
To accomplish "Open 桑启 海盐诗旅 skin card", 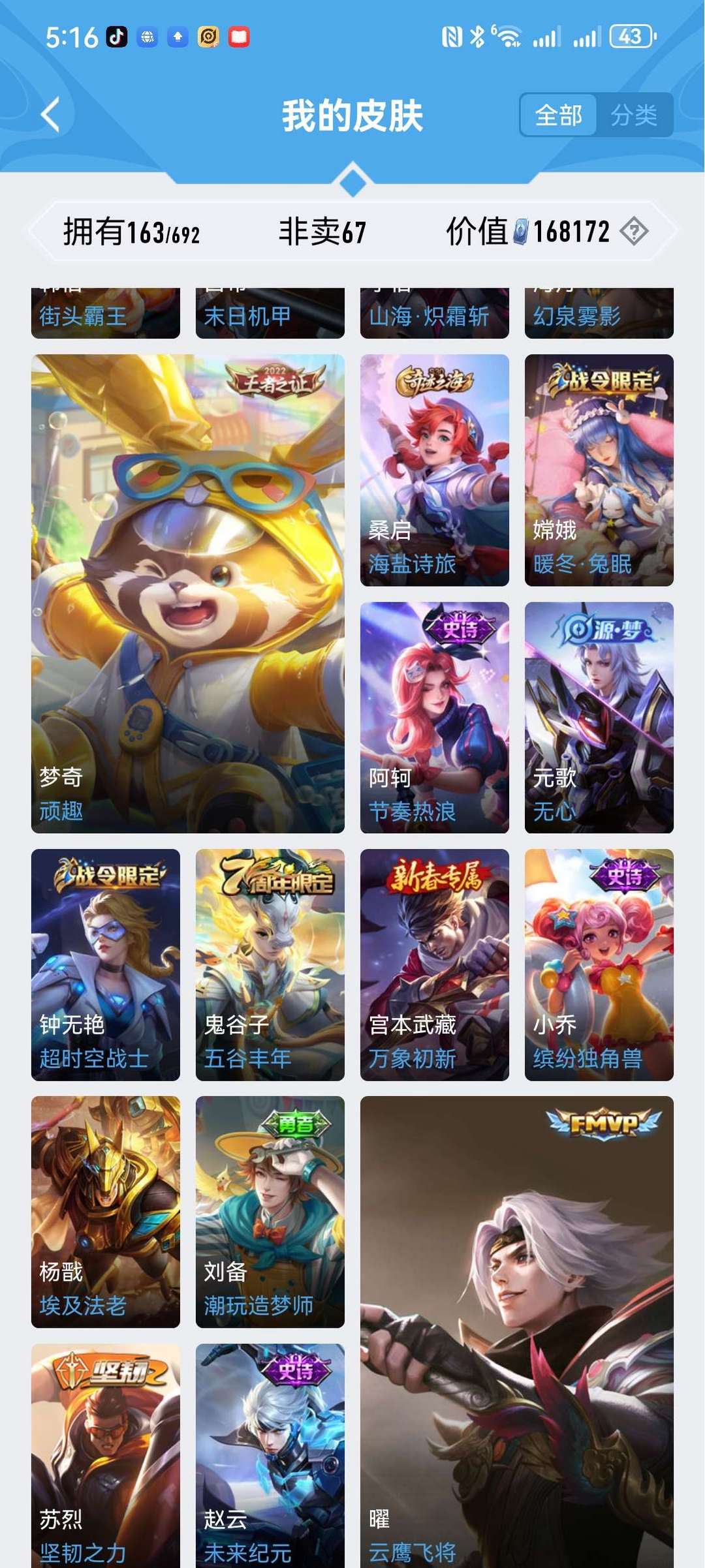I will click(435, 470).
